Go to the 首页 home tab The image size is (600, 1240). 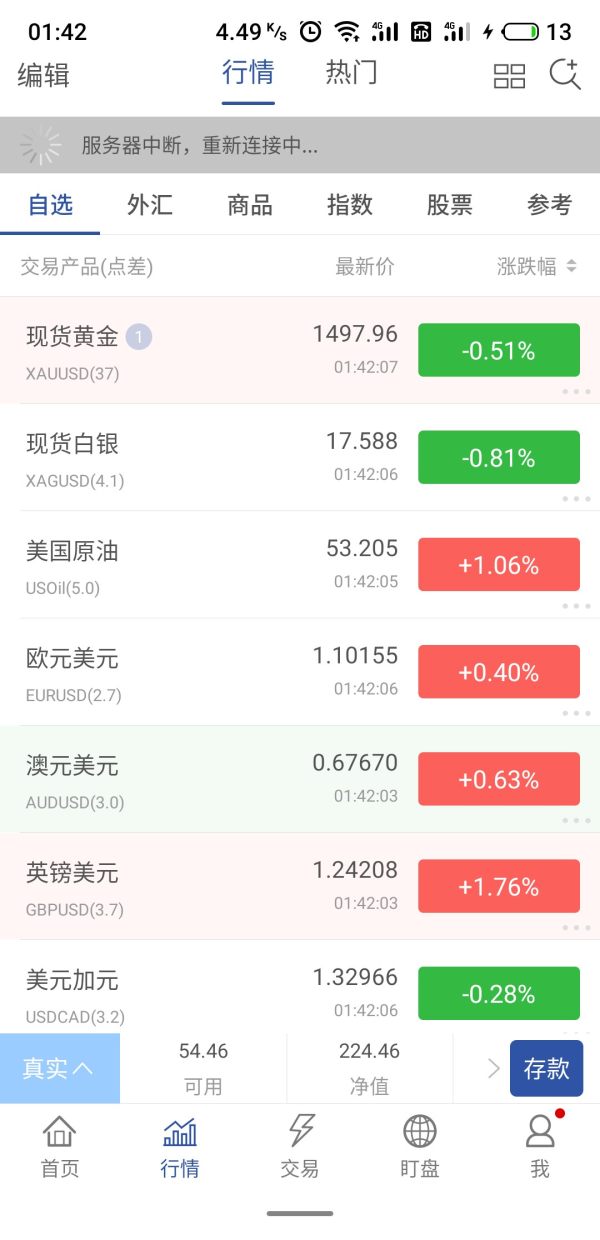pyautogui.click(x=60, y=1147)
